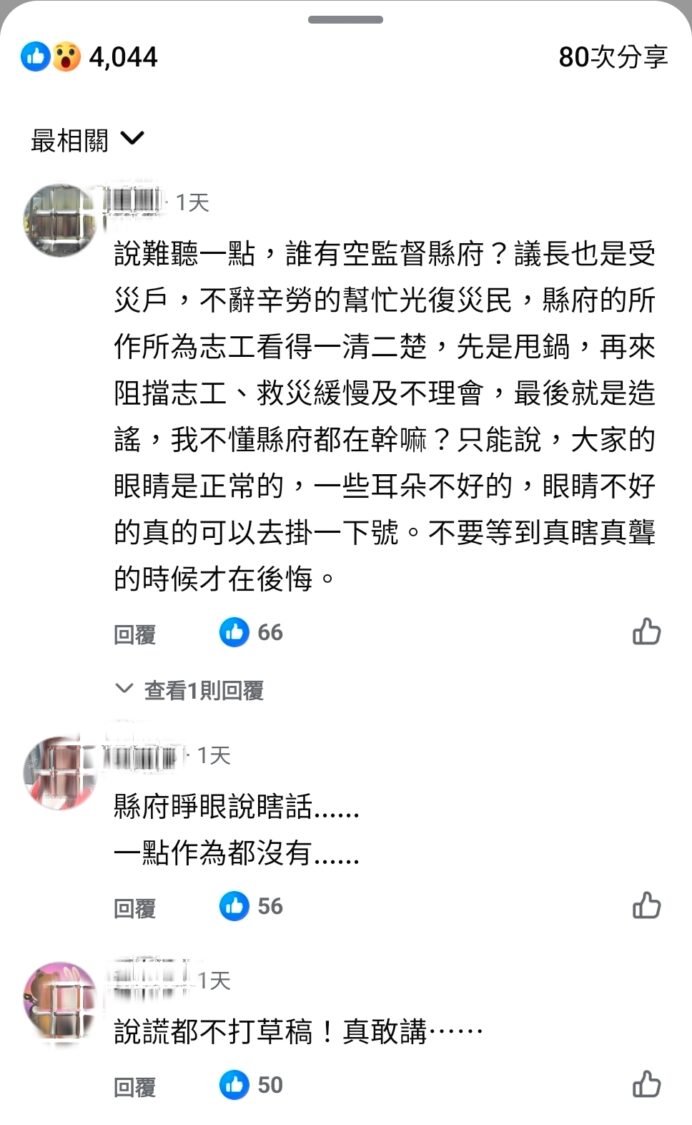Screen dimensions: 692x1125
Task: See the 50 reactions on 說謊都不打草稿 comment
Action: coord(251,1085)
